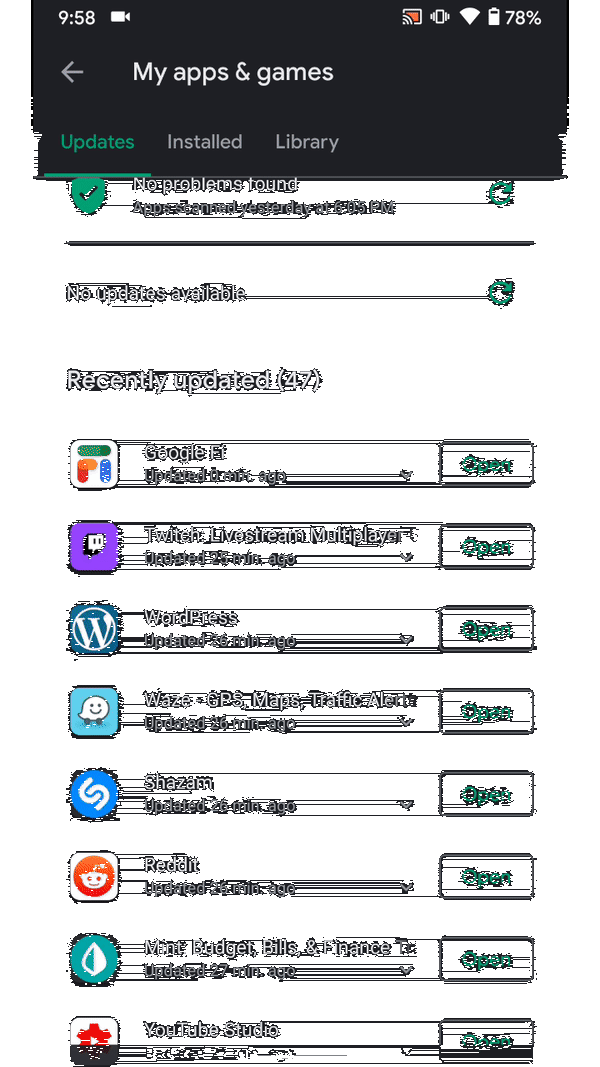Rescan apps beside No problems found
This screenshot has height=1067, width=600.
click(500, 193)
